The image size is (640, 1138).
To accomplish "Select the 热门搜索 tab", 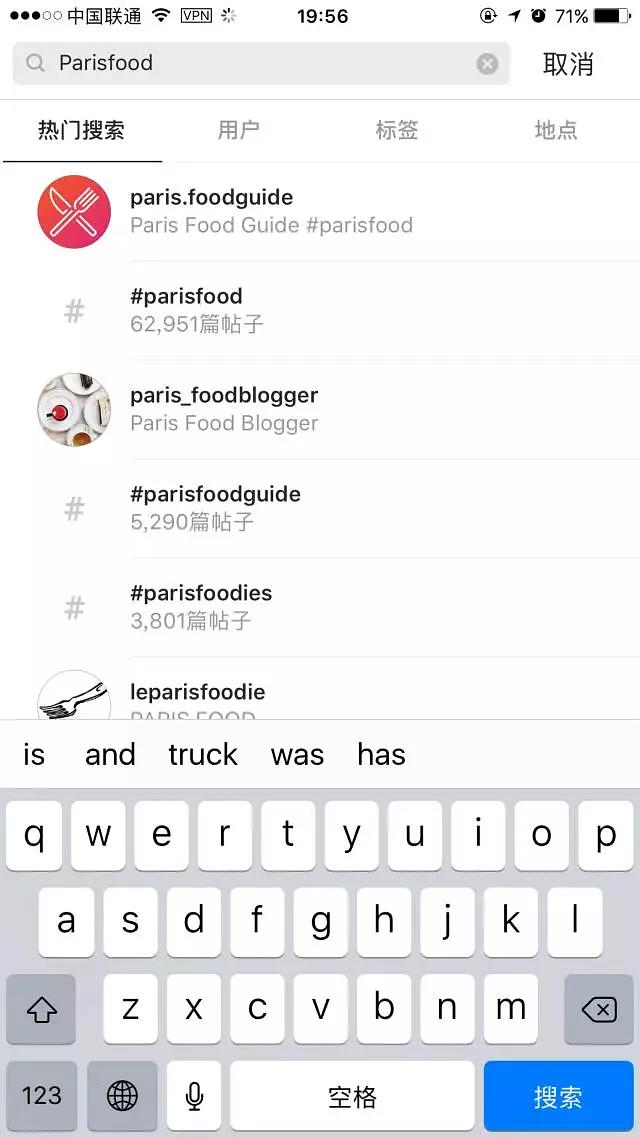I will [x=81, y=131].
